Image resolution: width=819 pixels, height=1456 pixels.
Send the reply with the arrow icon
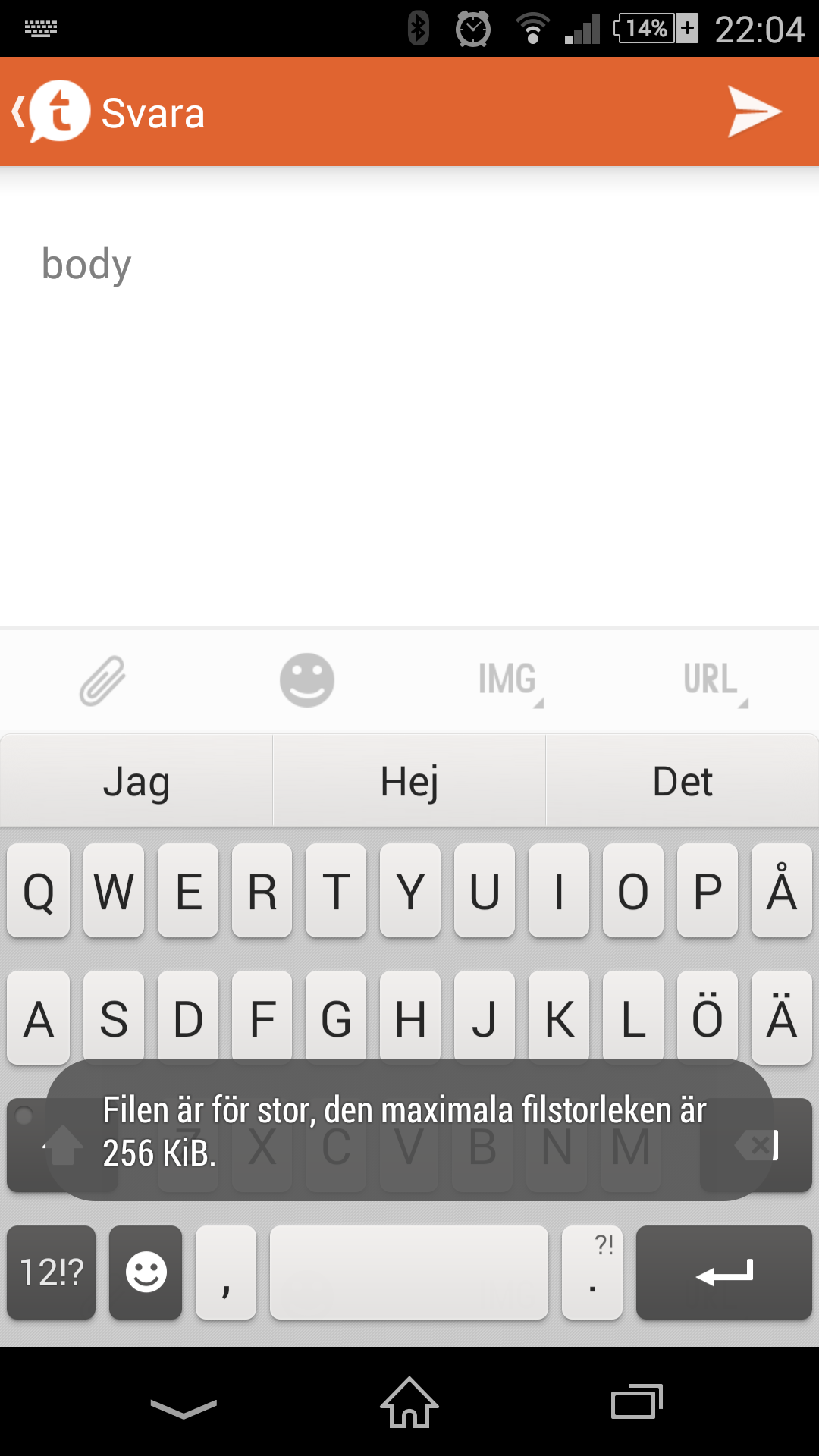(x=754, y=112)
